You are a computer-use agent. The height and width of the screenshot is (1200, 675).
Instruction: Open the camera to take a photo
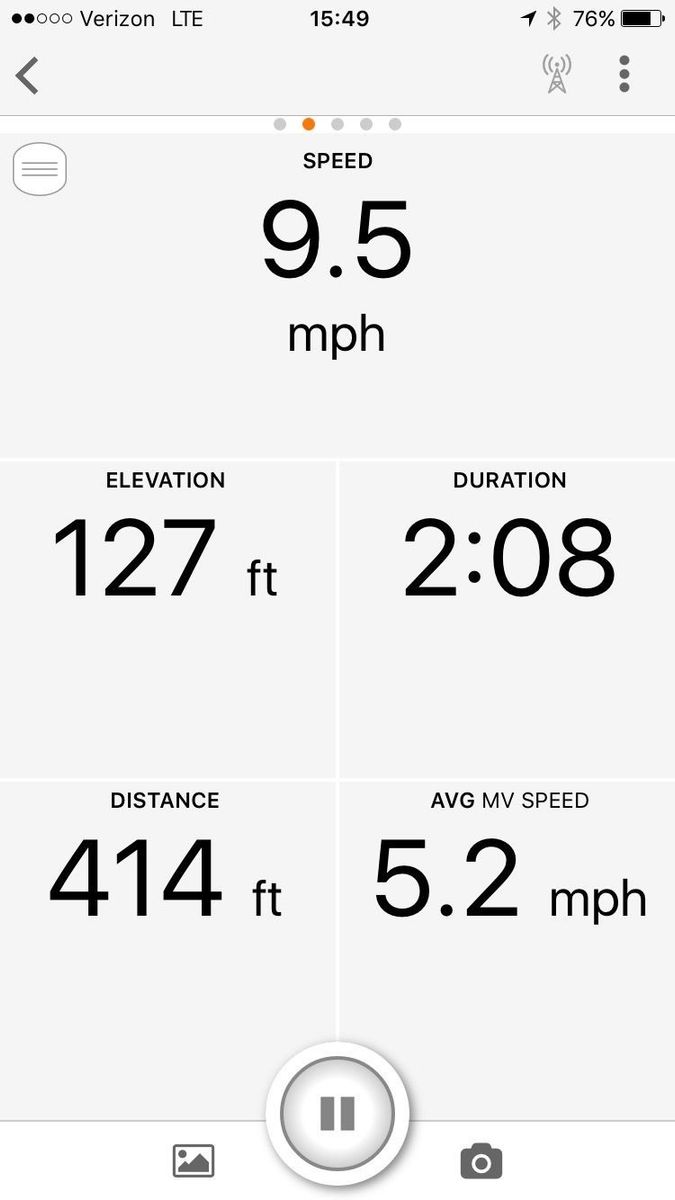coord(481,1161)
